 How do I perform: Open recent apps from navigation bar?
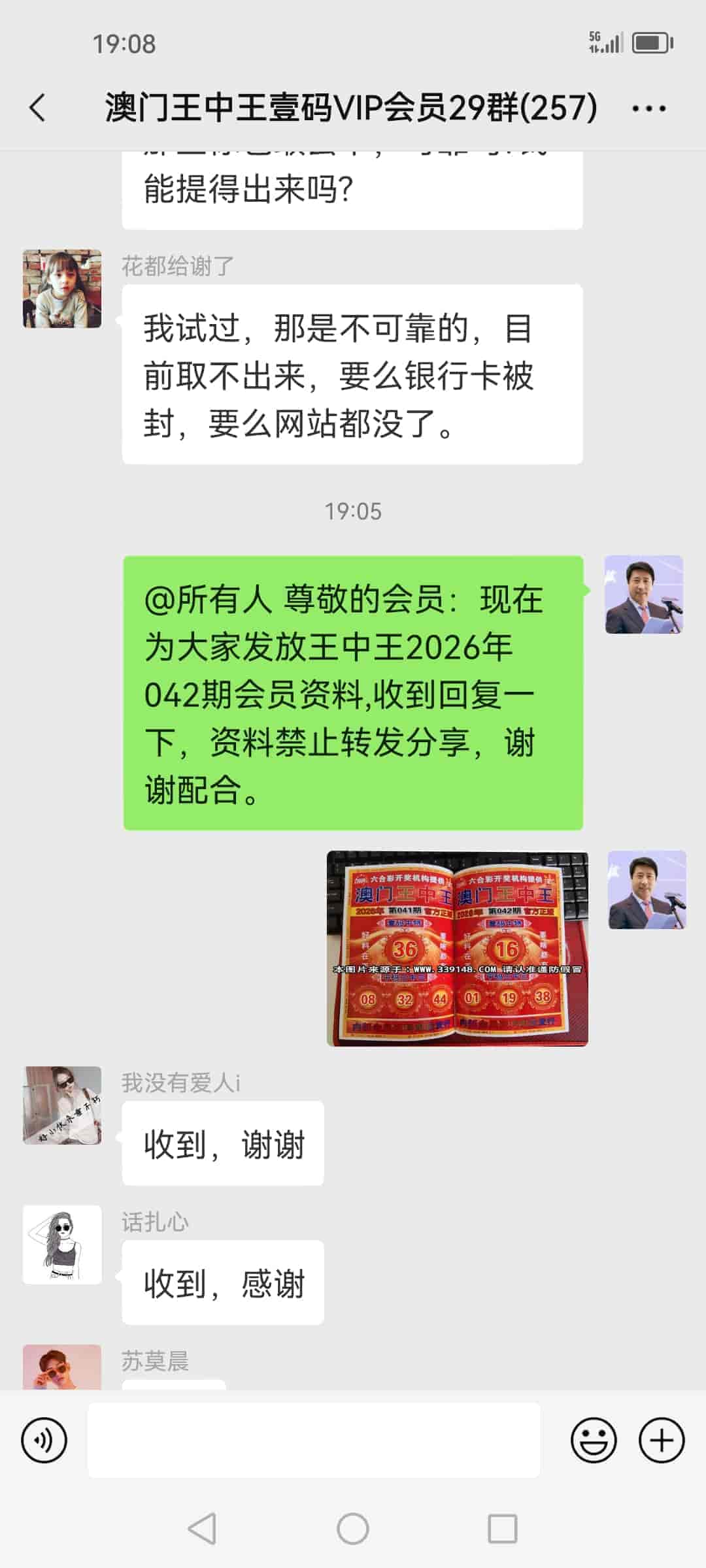[x=503, y=1529]
